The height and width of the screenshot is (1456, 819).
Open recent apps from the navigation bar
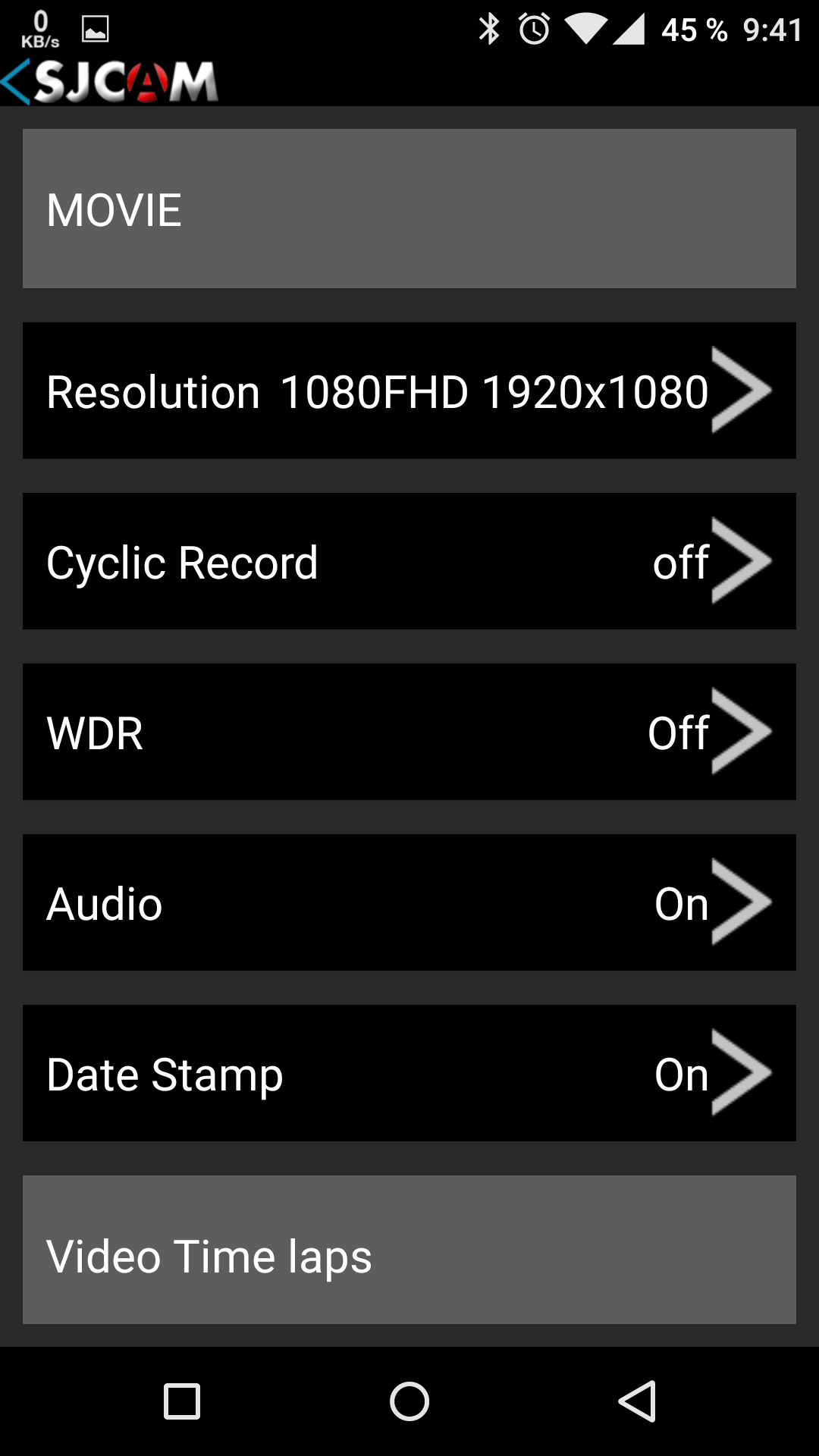(182, 1401)
